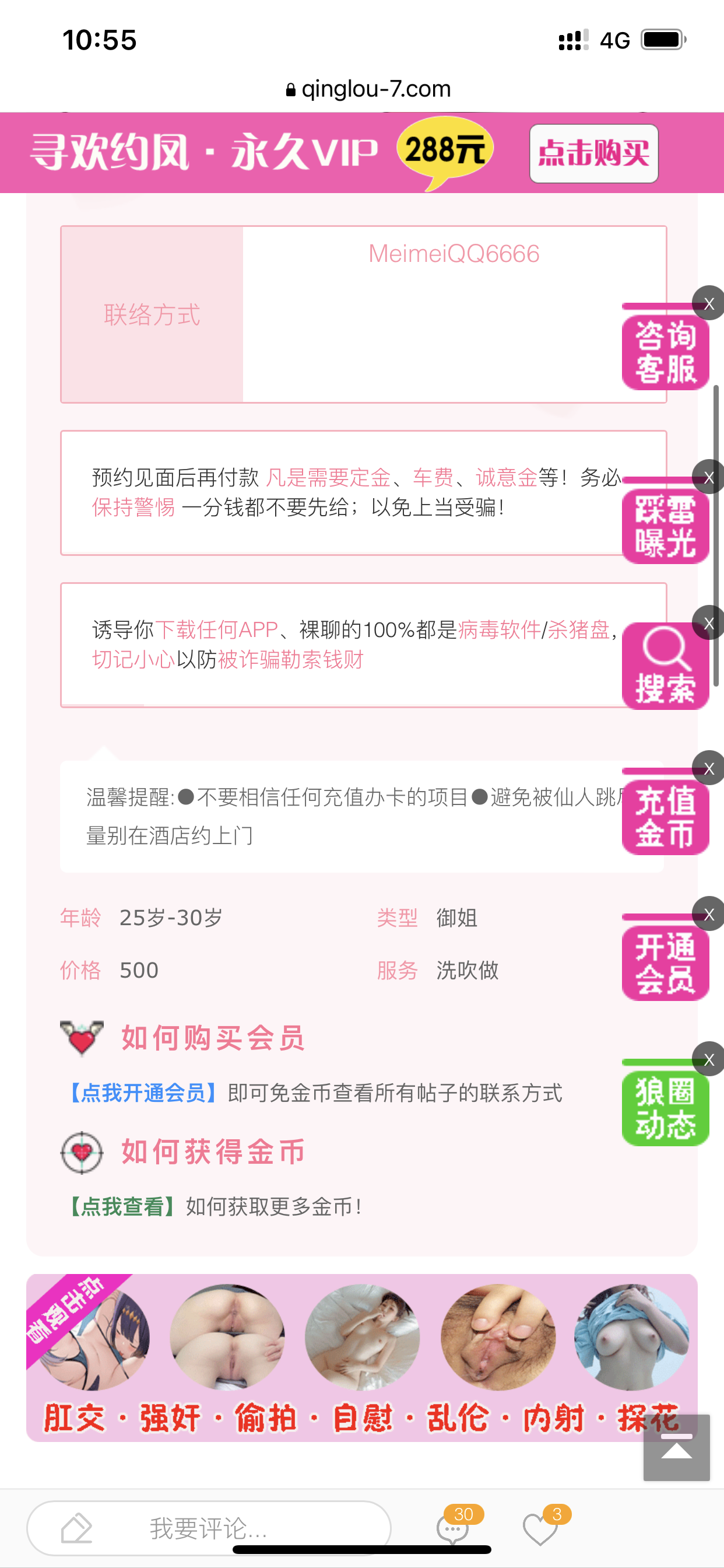The height and width of the screenshot is (1568, 724).
Task: Close the 充值金币 floating button
Action: [x=709, y=768]
